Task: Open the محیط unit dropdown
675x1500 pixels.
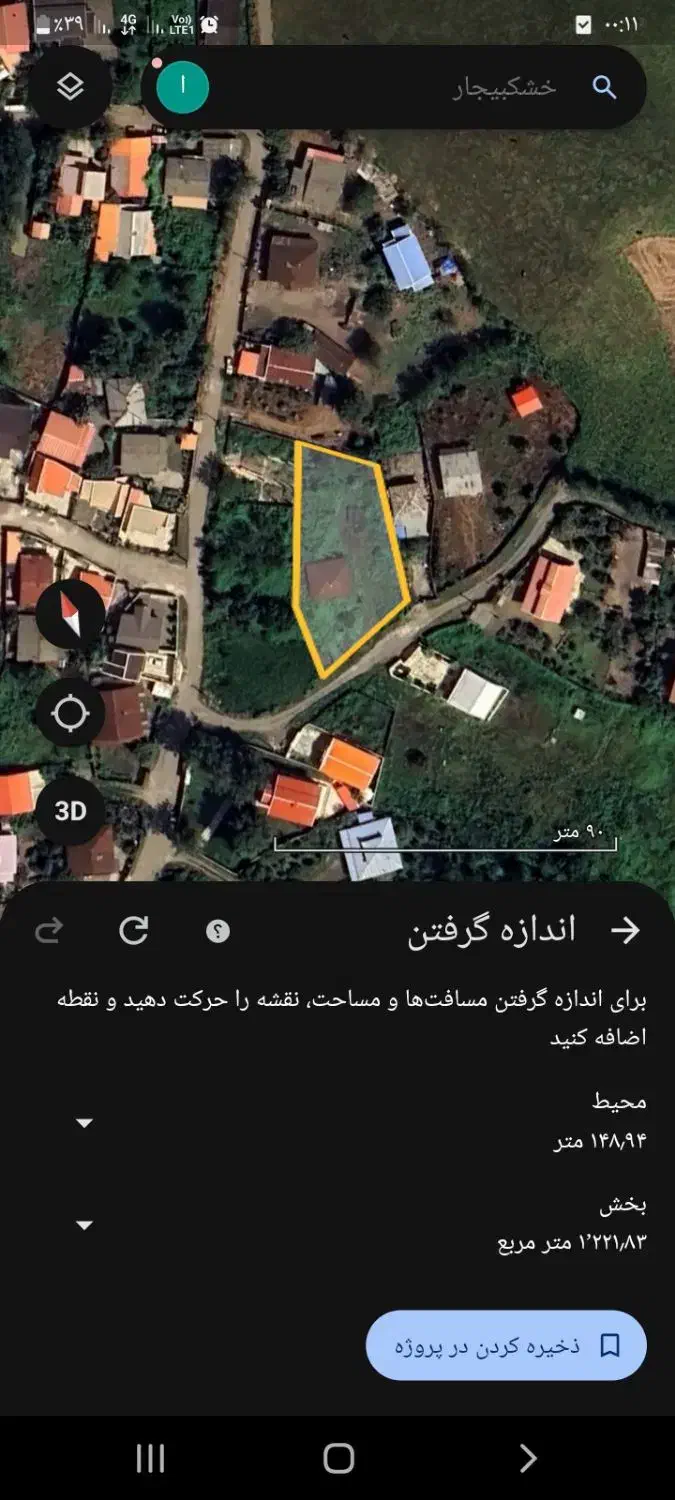Action: click(85, 1123)
